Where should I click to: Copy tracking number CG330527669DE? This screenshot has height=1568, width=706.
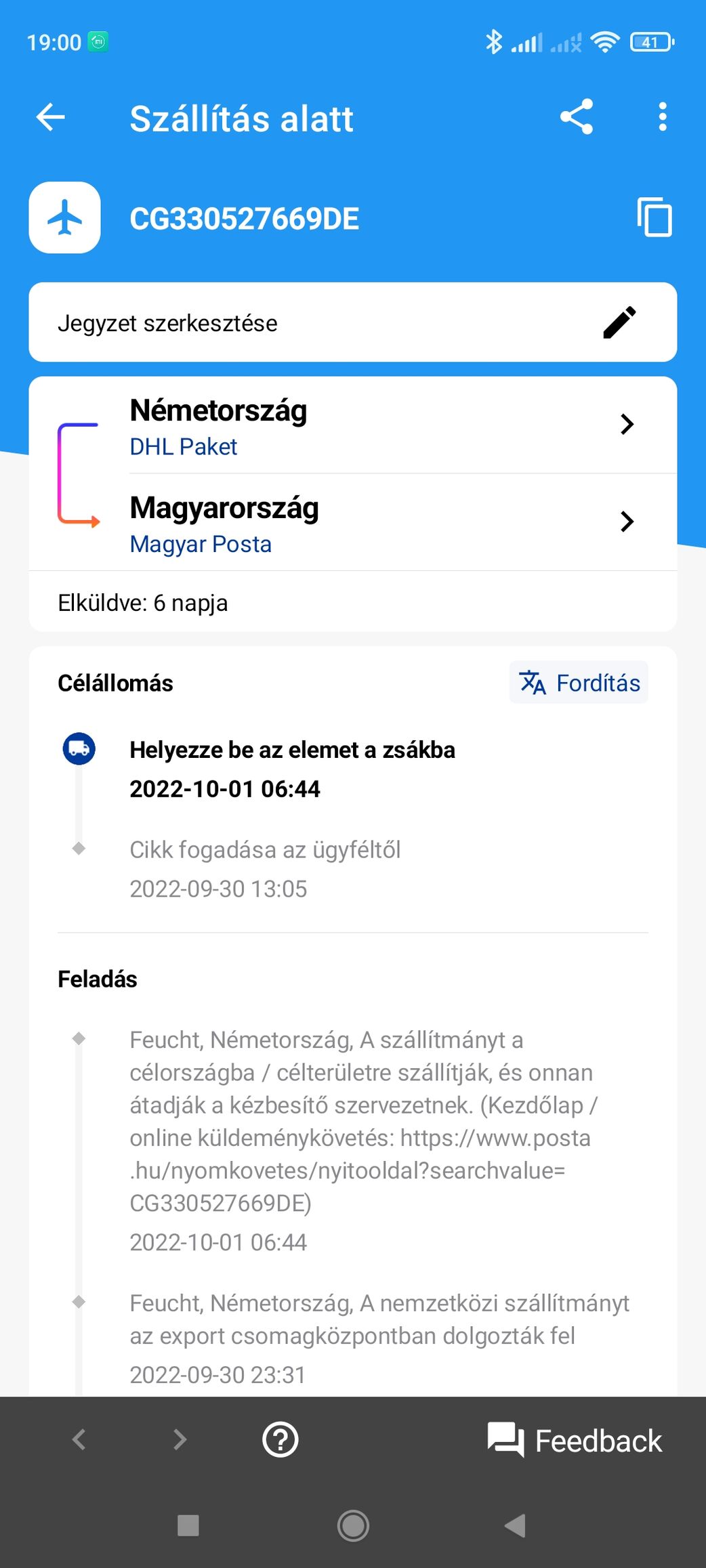tap(654, 218)
